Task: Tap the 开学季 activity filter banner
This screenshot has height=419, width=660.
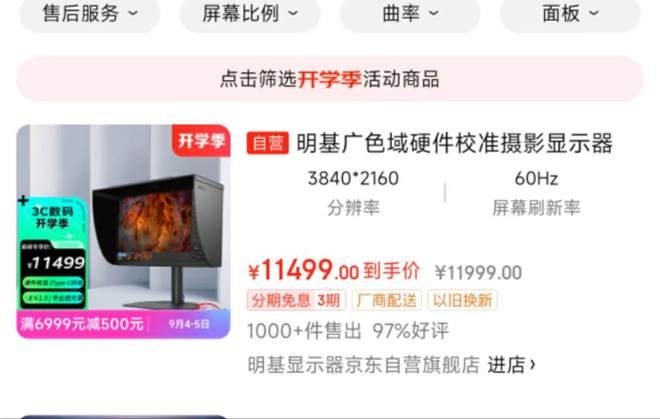Action: (x=330, y=79)
